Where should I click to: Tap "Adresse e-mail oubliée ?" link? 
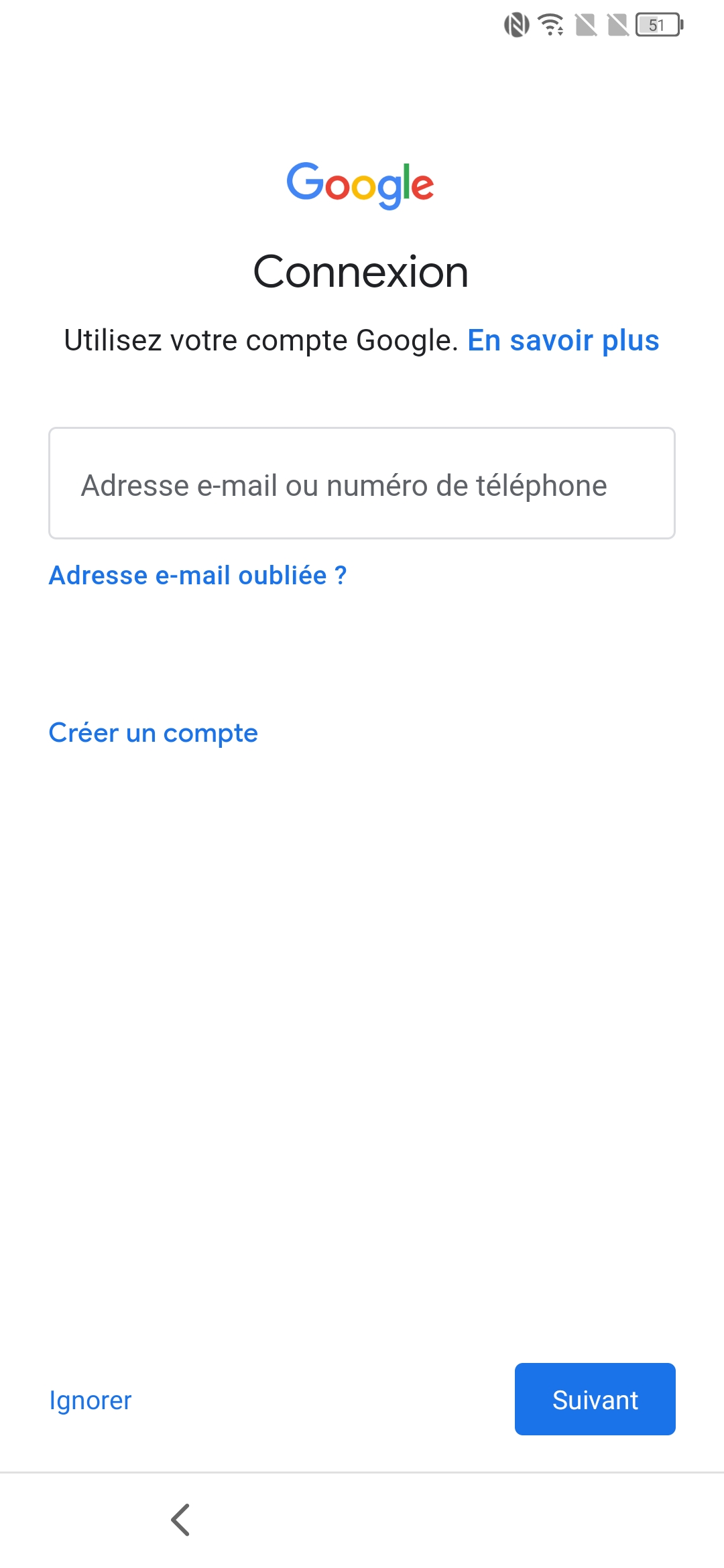coord(198,576)
